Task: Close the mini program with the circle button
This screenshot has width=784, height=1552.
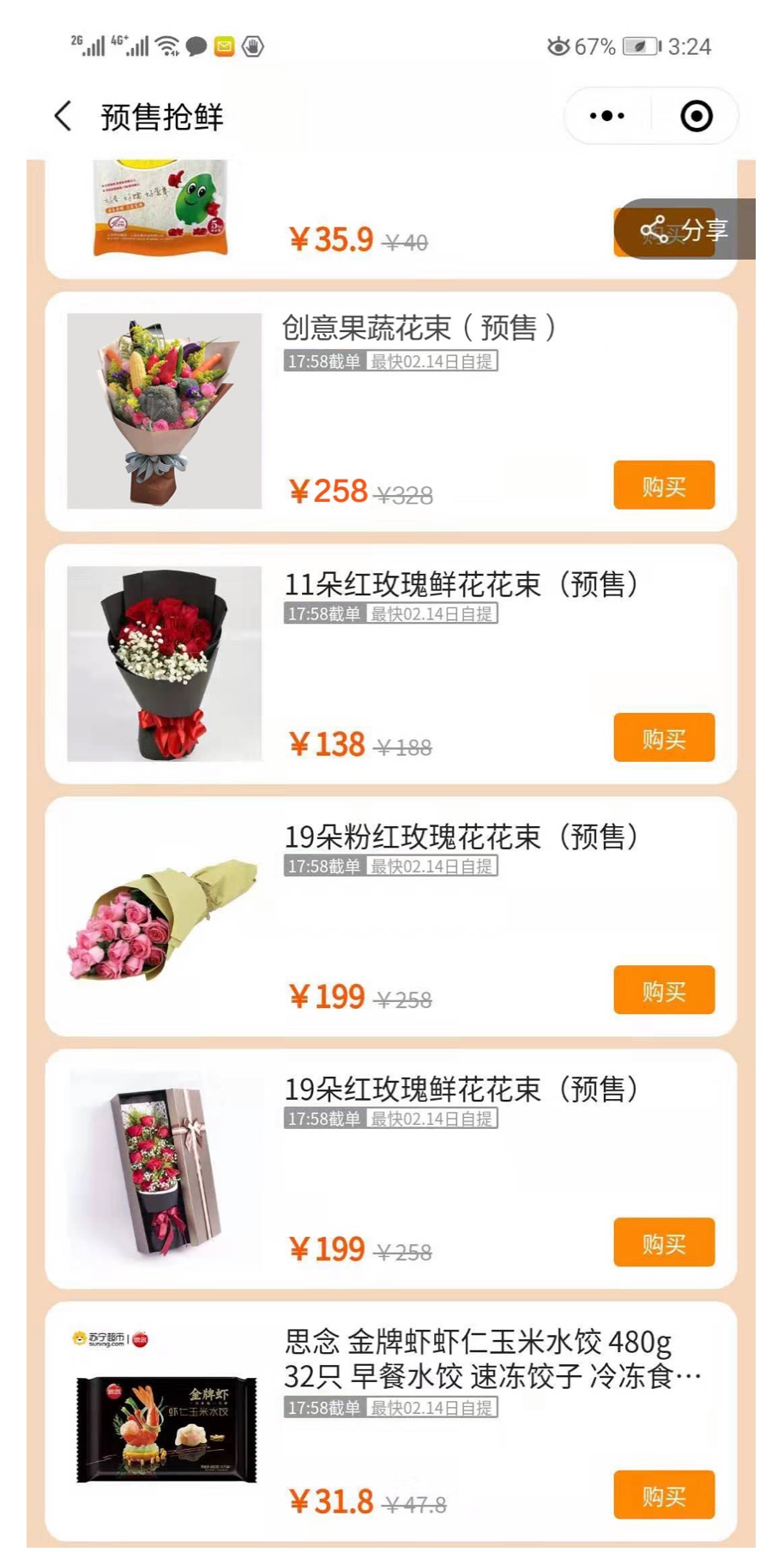Action: click(696, 116)
